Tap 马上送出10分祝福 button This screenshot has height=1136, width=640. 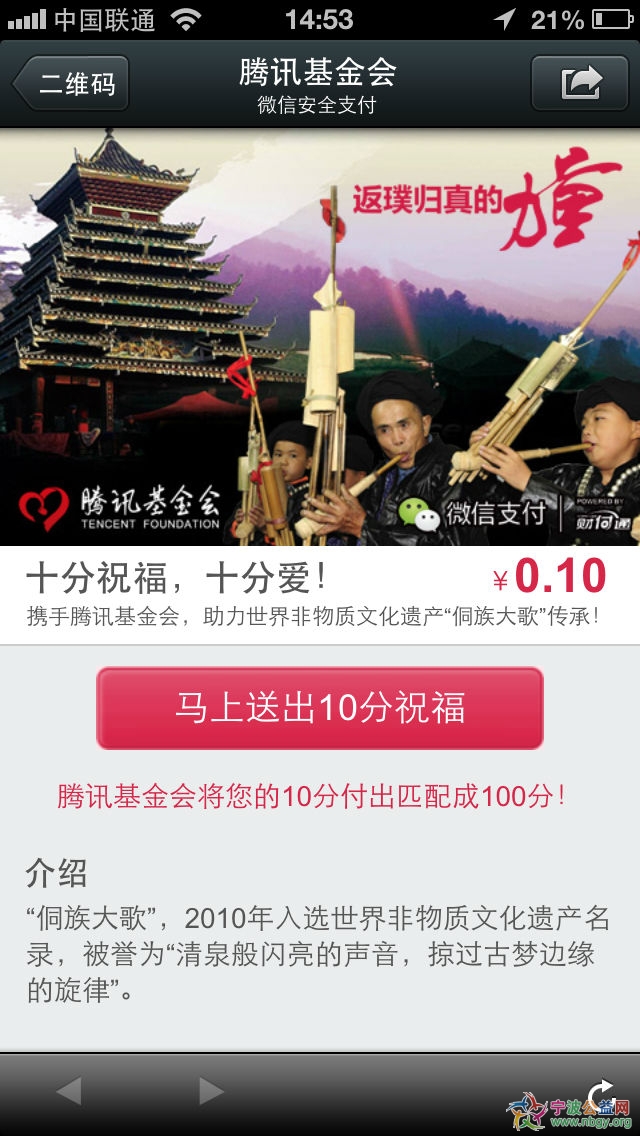coord(320,708)
